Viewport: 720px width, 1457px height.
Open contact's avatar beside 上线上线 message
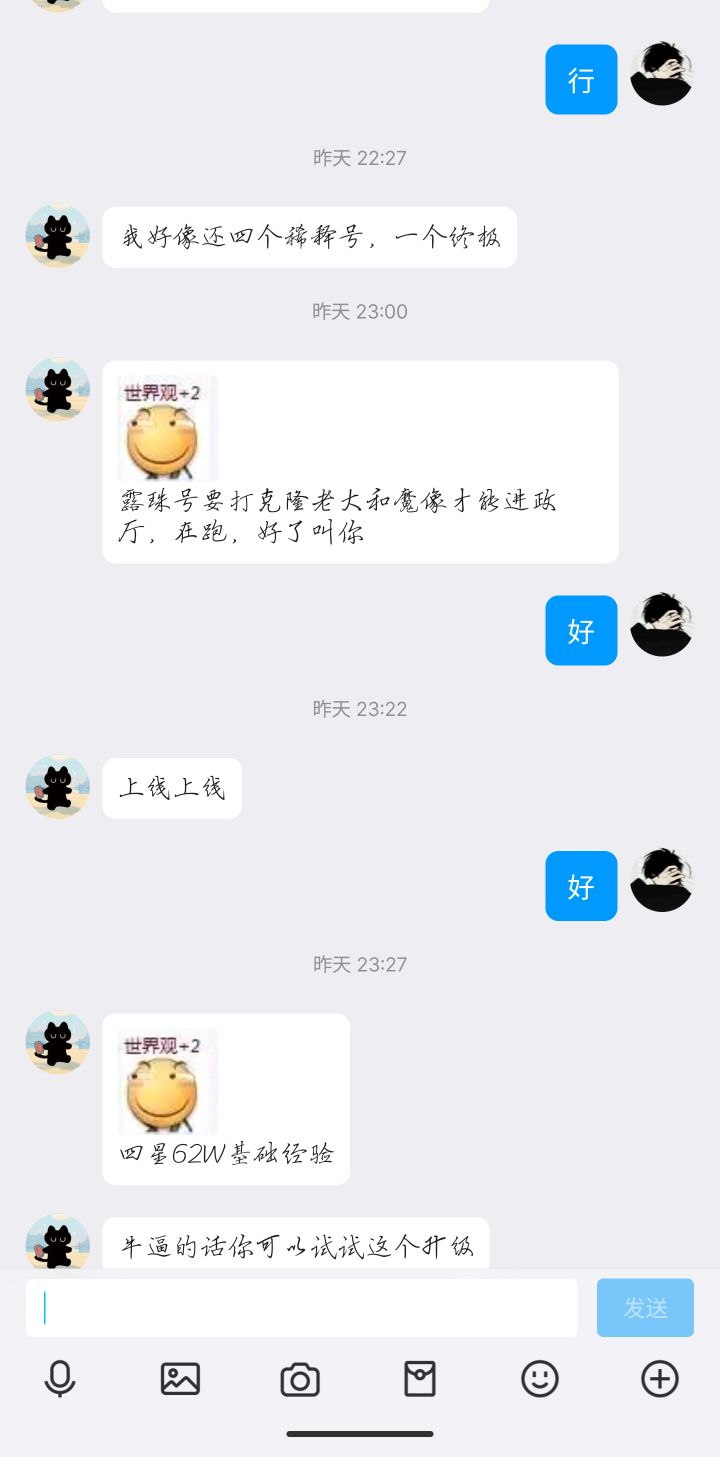(x=58, y=787)
